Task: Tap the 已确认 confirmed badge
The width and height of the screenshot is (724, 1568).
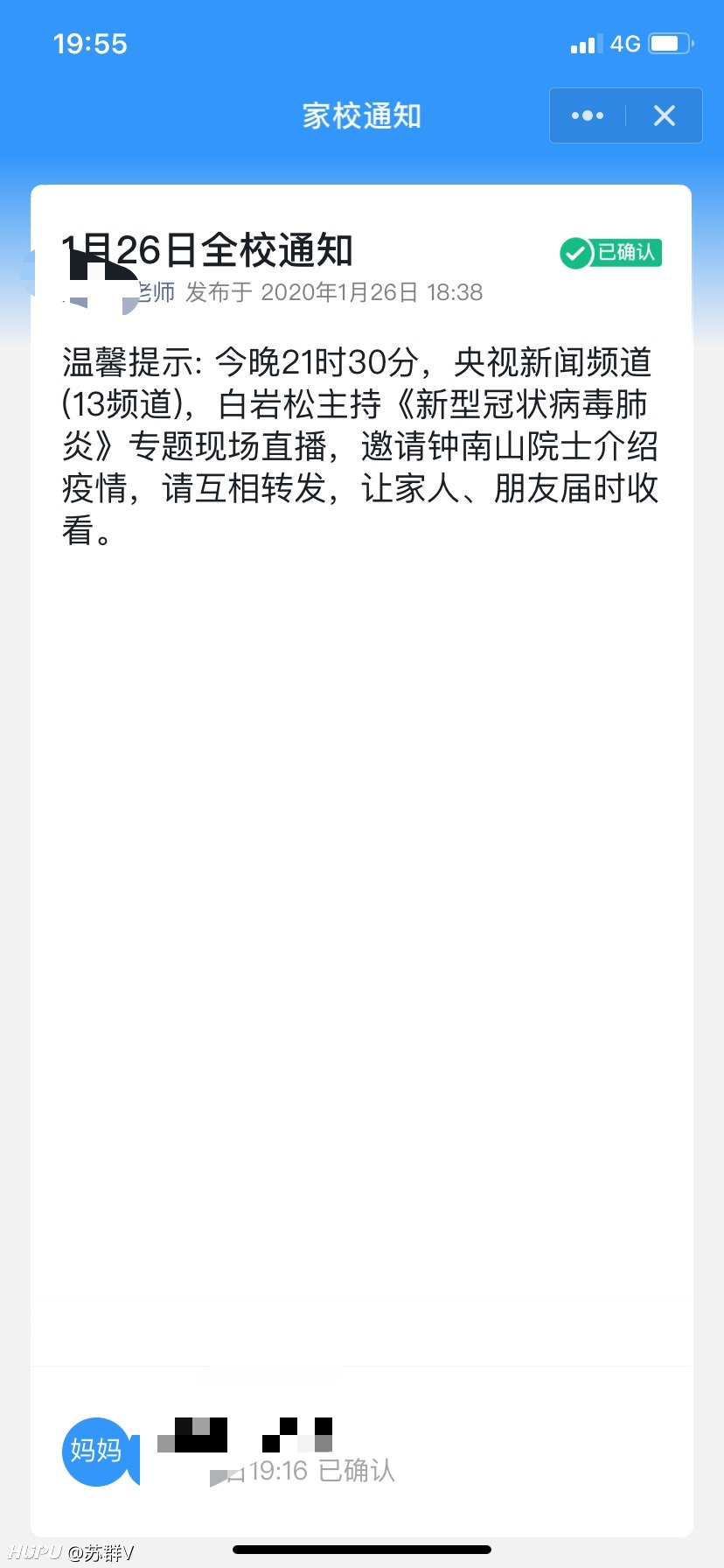Action: (611, 253)
